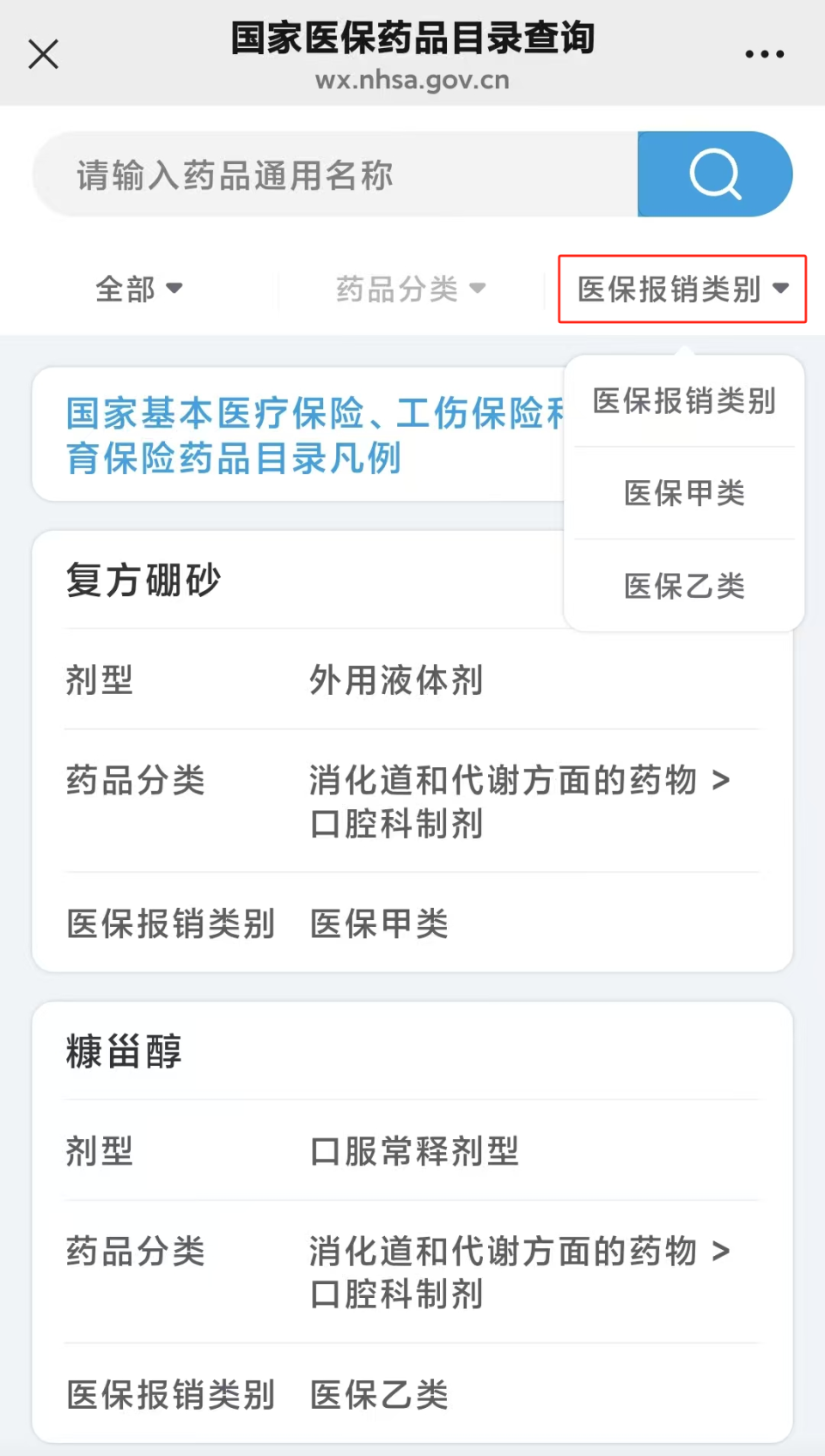
Task: Click the dropdown arrow beside 全部
Action: [x=176, y=289]
